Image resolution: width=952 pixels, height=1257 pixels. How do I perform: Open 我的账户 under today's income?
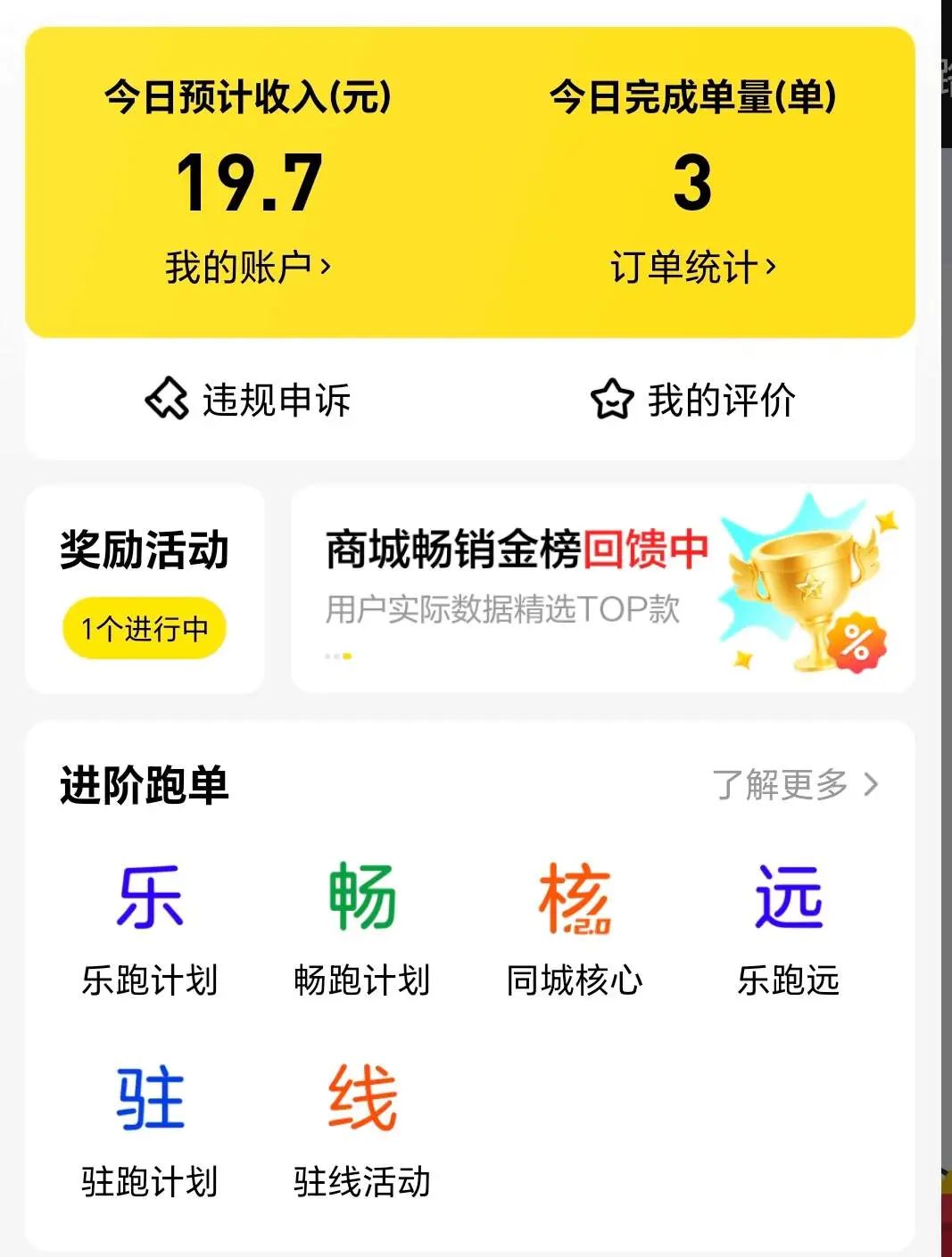pyautogui.click(x=247, y=267)
